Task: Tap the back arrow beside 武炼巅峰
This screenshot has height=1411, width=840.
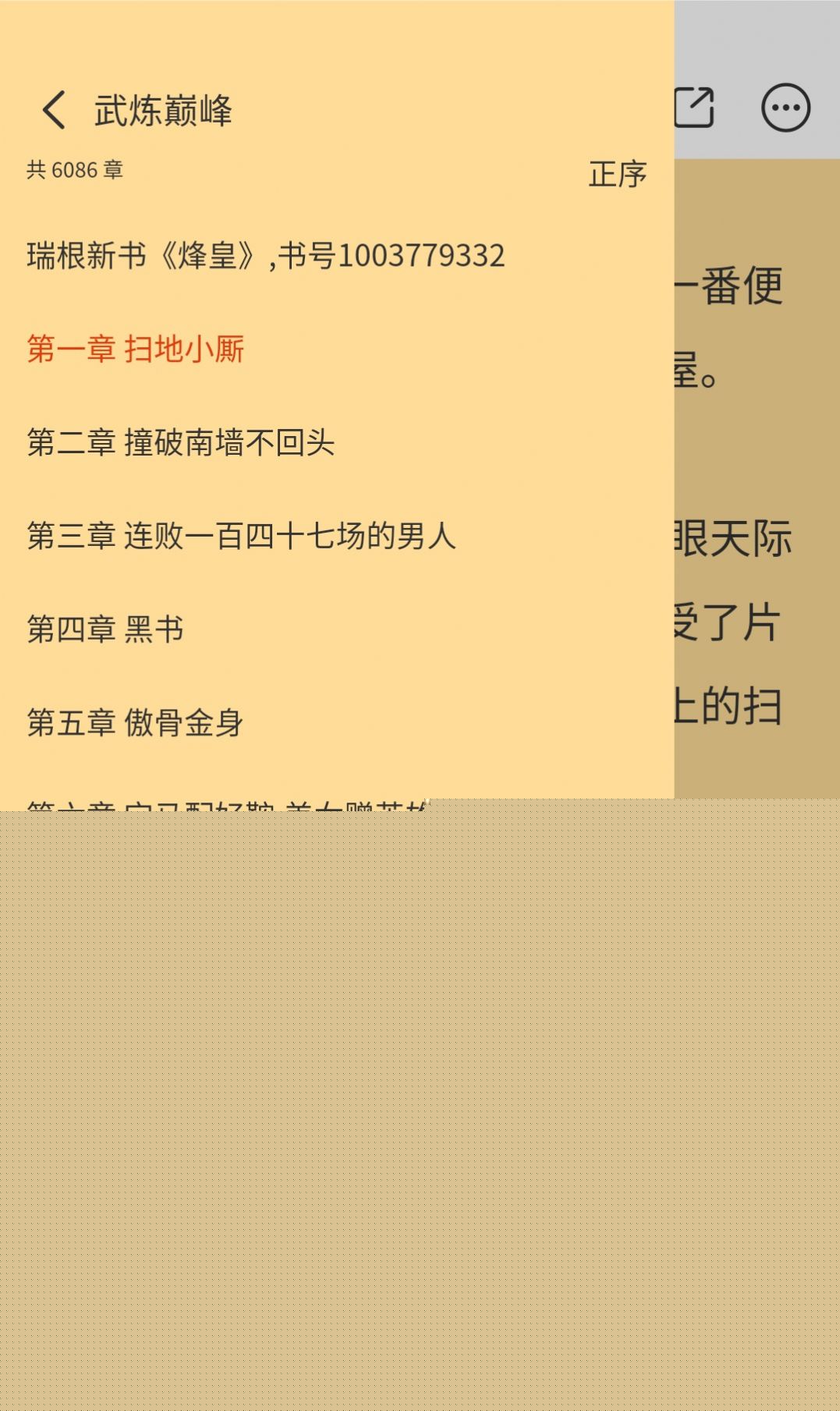Action: (x=54, y=110)
